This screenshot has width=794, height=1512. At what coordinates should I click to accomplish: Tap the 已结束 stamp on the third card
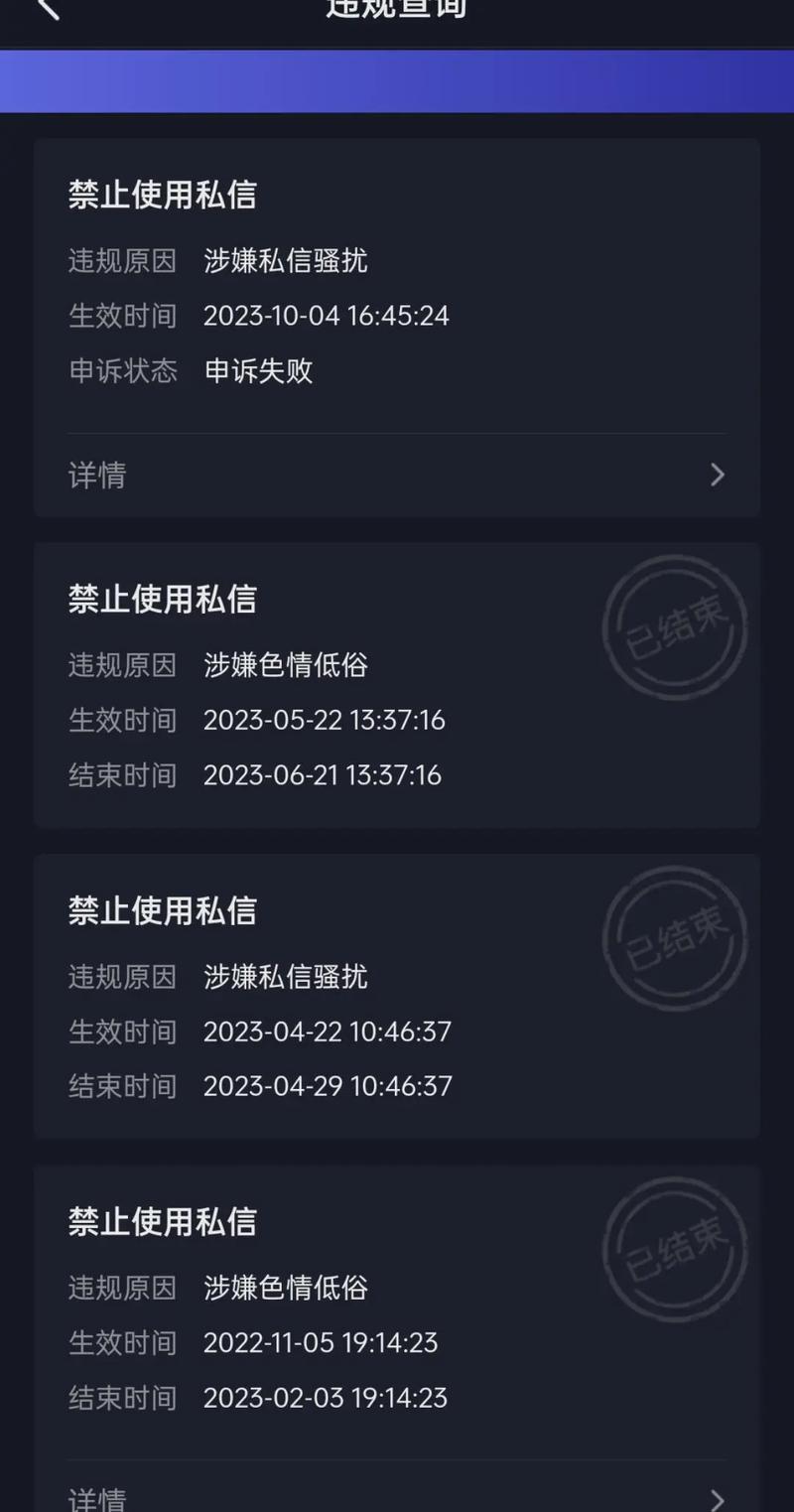coord(676,936)
